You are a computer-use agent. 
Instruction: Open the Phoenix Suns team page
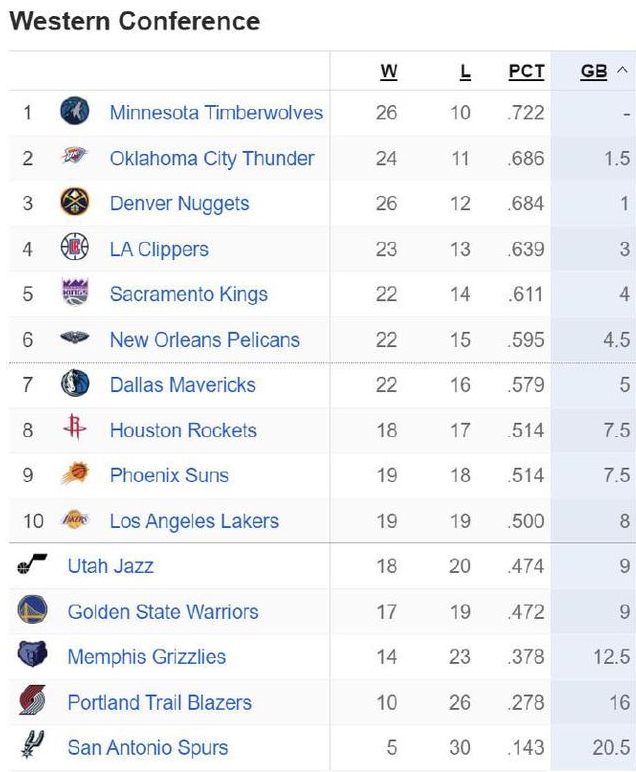[x=169, y=476]
